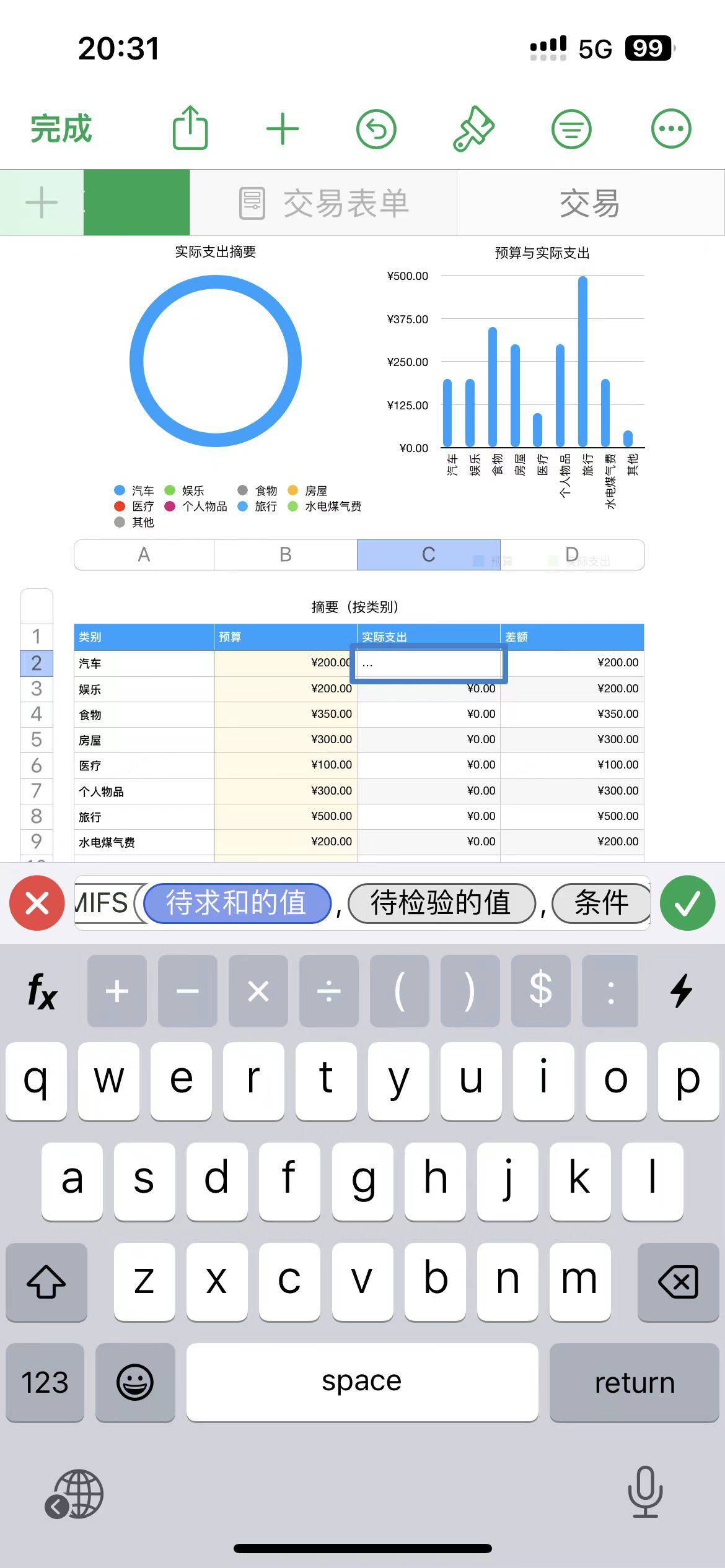This screenshot has height=1568, width=725.
Task: Switch to the 交易表单 sheet tab
Action: tap(323, 203)
